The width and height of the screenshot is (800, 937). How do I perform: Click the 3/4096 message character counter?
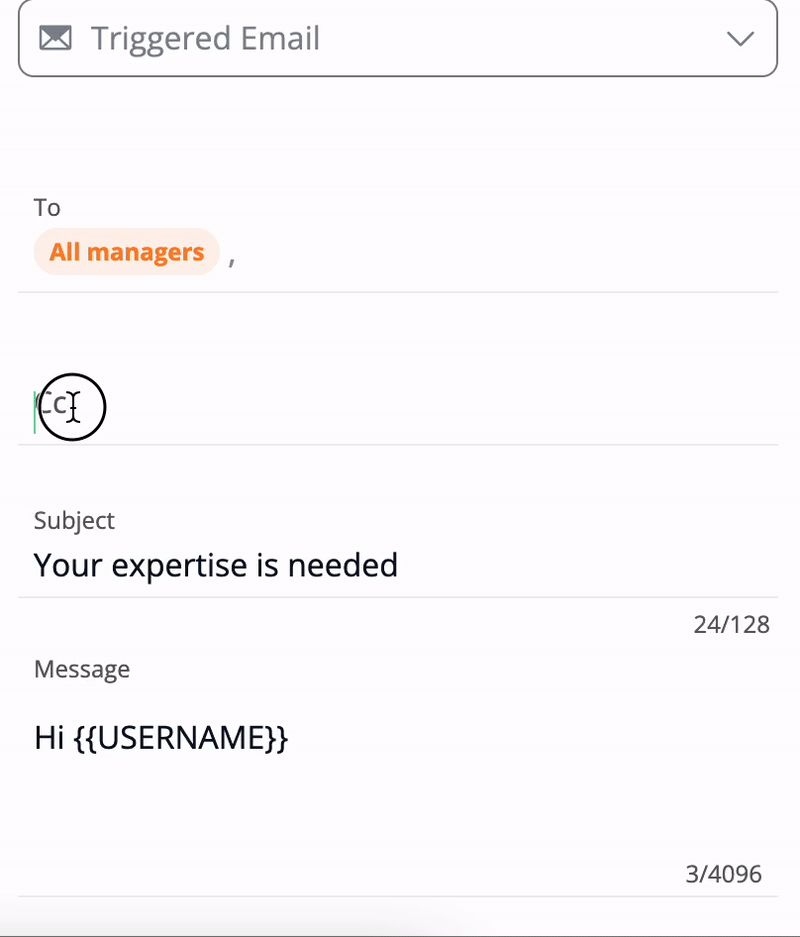click(724, 873)
